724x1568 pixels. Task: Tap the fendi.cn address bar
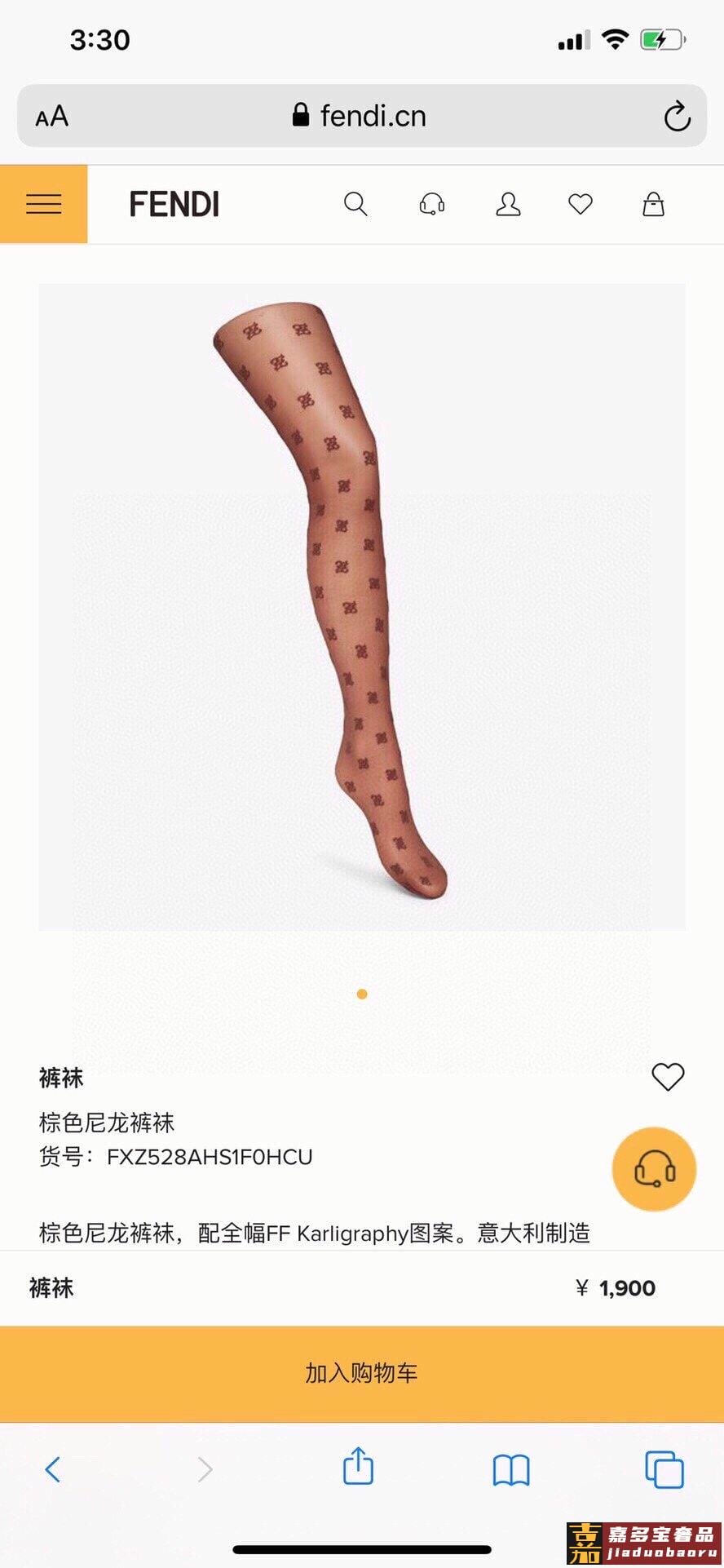click(360, 117)
